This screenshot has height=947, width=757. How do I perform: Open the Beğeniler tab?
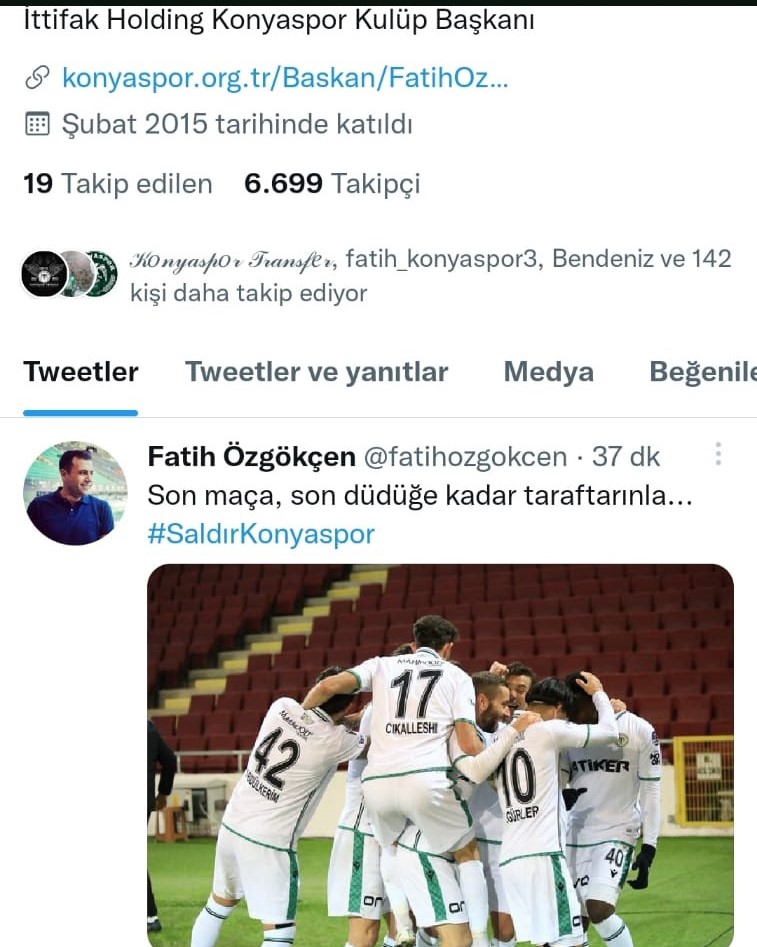705,371
